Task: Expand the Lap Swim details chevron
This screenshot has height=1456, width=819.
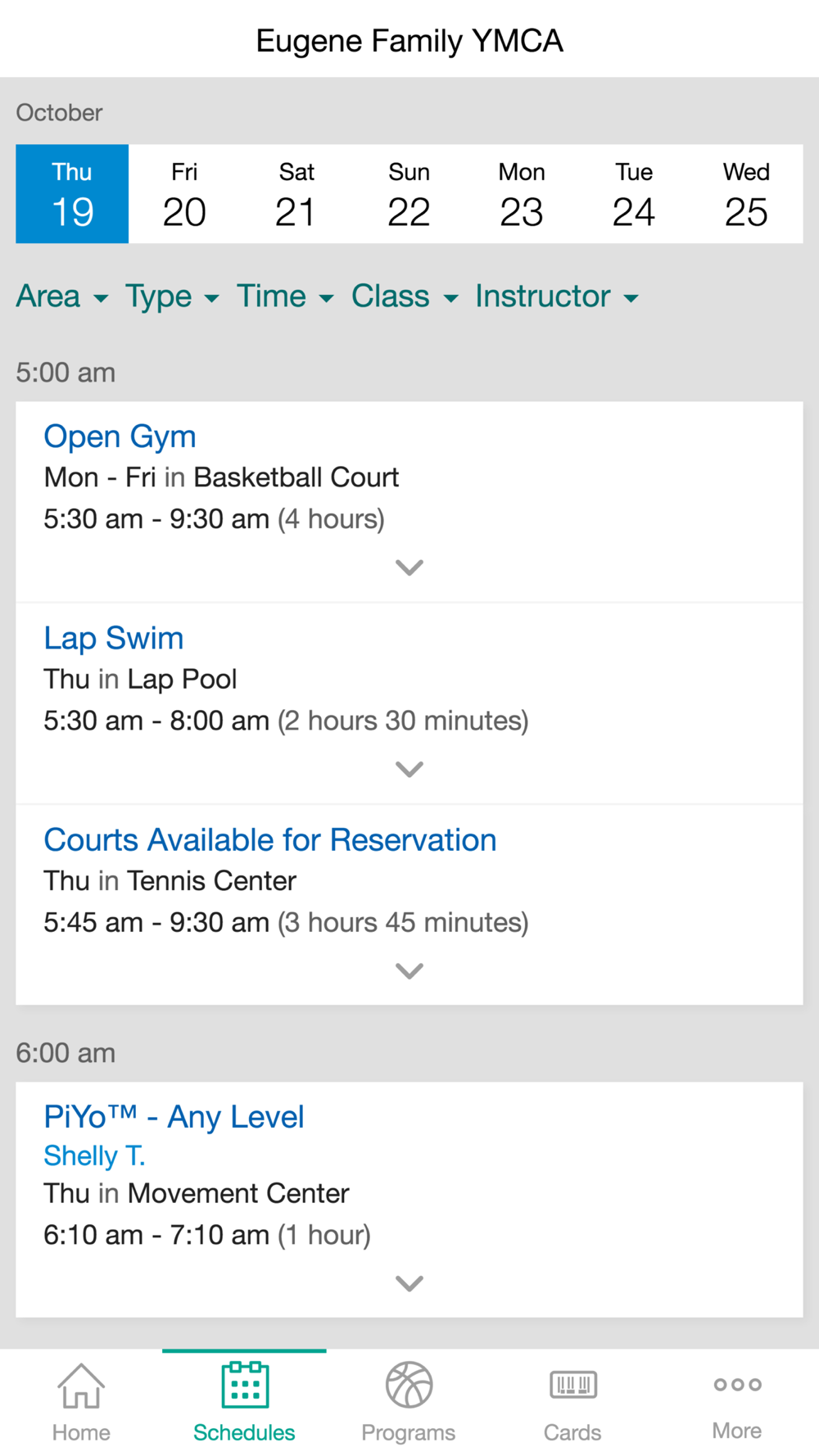Action: 409,769
